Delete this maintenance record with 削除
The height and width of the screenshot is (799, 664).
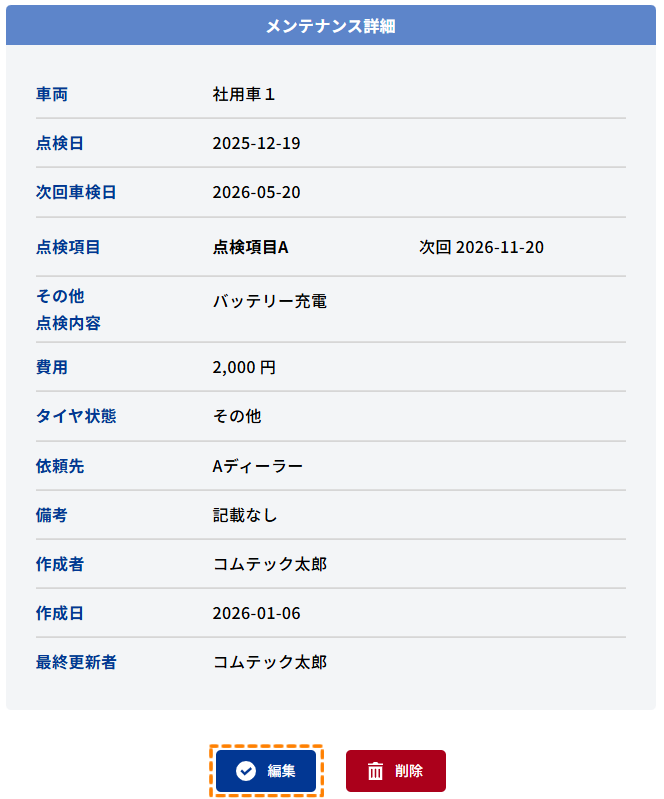[396, 771]
